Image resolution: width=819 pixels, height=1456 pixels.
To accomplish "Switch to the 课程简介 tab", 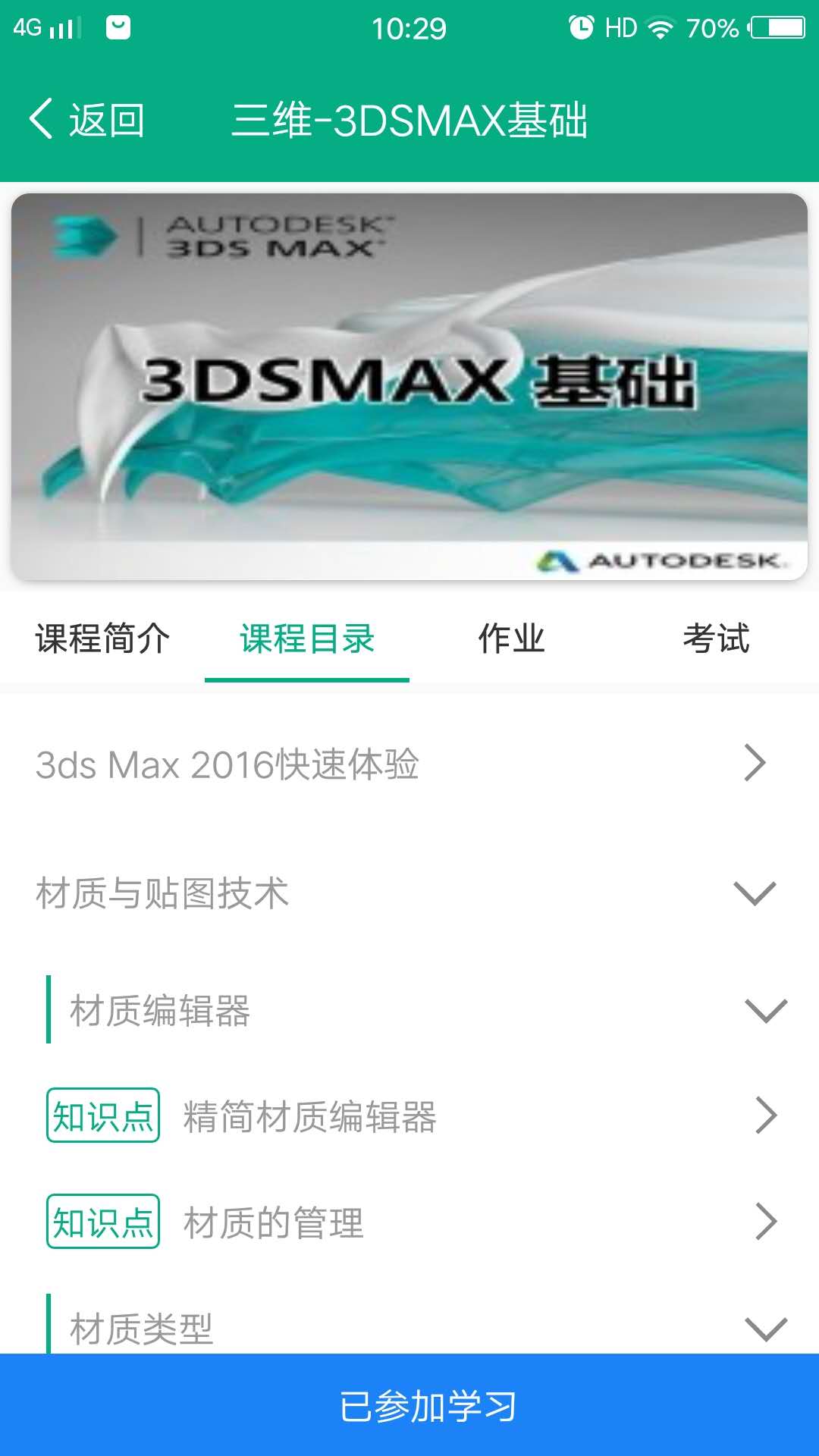I will tap(102, 639).
